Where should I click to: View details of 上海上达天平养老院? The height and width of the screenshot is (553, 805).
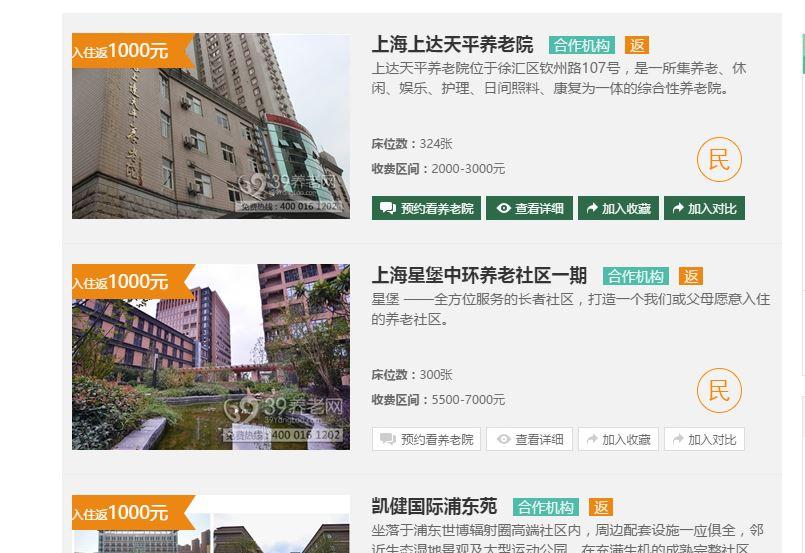[529, 208]
